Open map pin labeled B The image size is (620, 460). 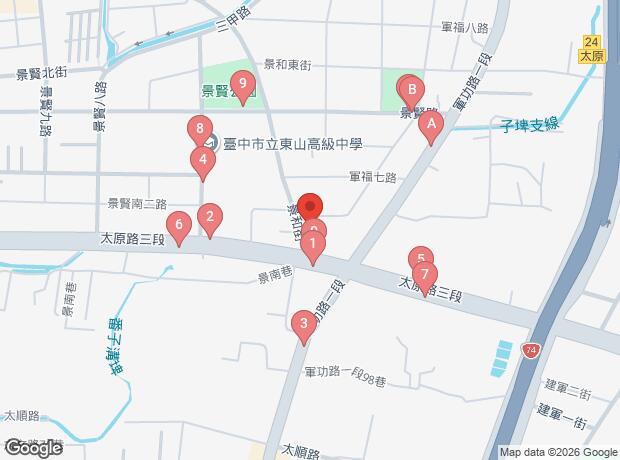pyautogui.click(x=410, y=89)
